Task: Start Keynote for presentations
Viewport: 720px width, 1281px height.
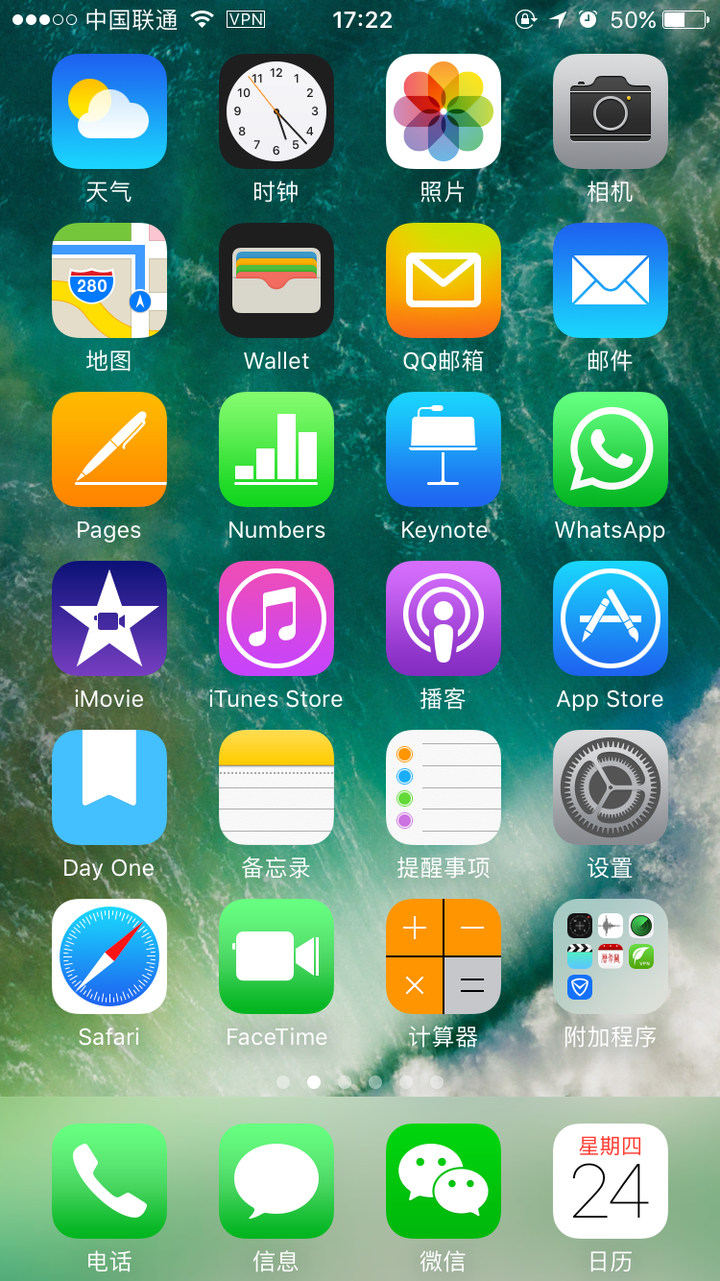Action: (x=443, y=449)
